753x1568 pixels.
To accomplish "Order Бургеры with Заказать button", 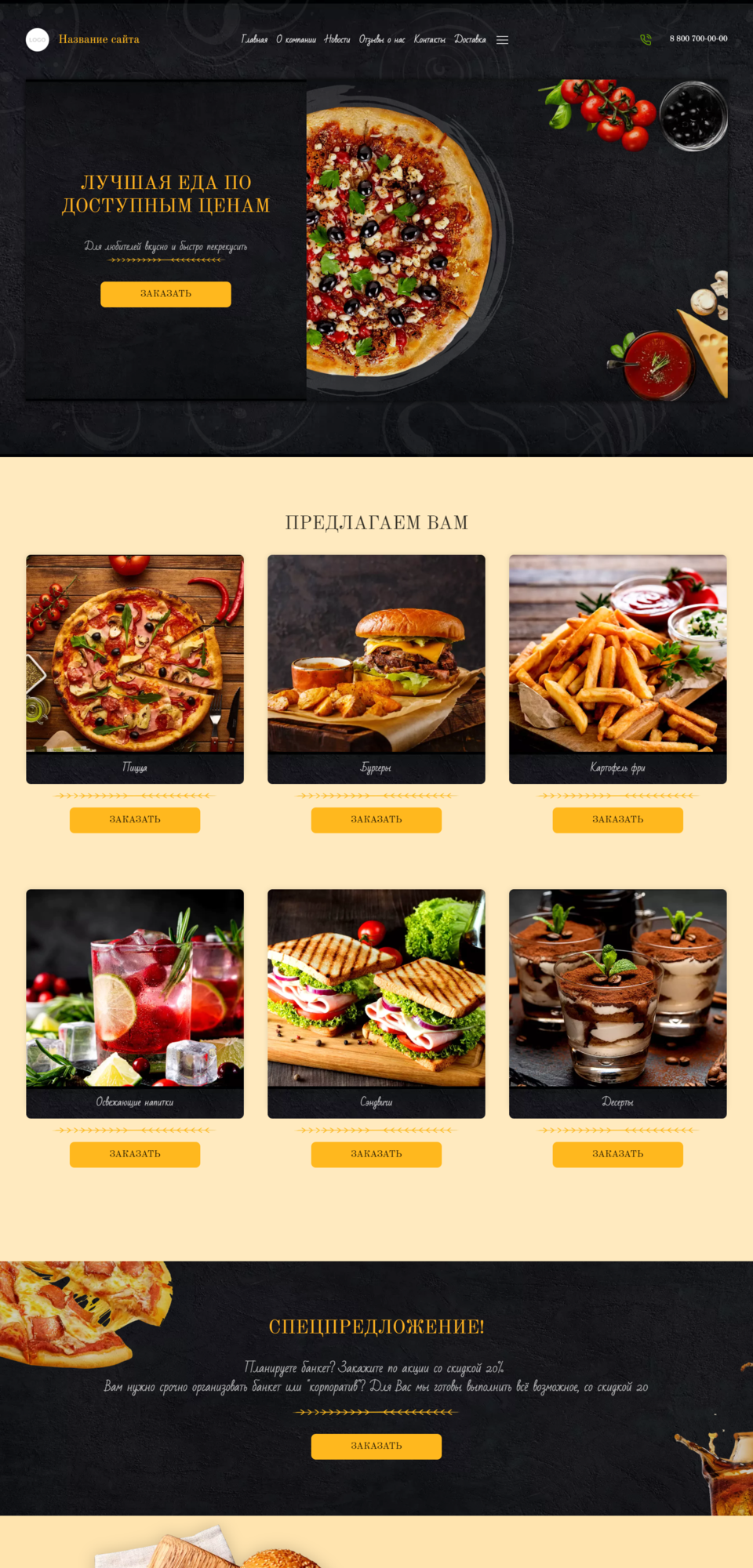I will pos(376,819).
